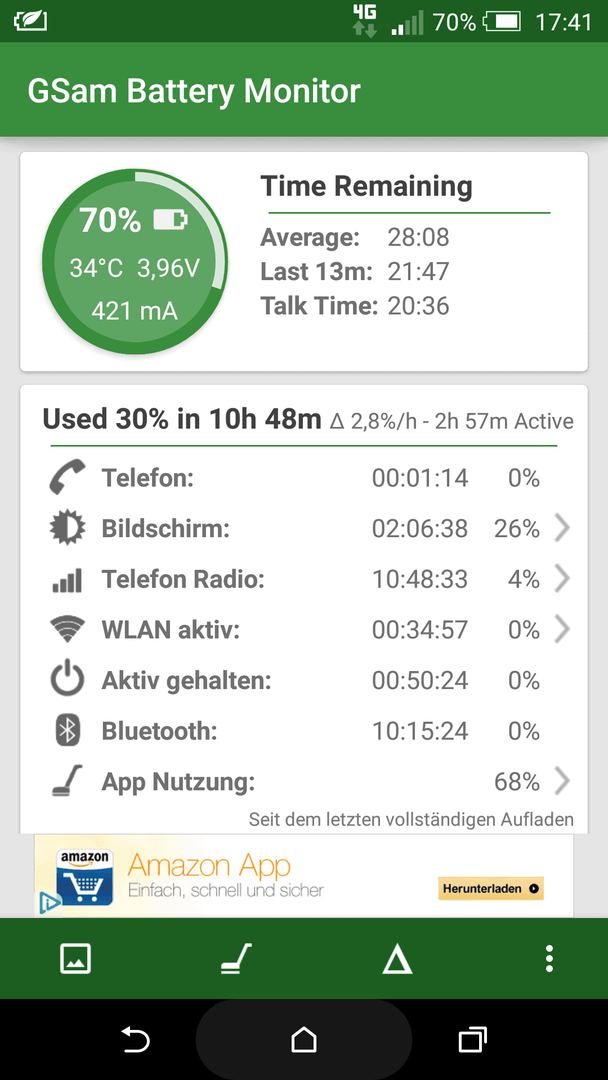The image size is (608, 1080).
Task: Tap Herunterladen on the Amazon App ad
Action: pos(491,889)
